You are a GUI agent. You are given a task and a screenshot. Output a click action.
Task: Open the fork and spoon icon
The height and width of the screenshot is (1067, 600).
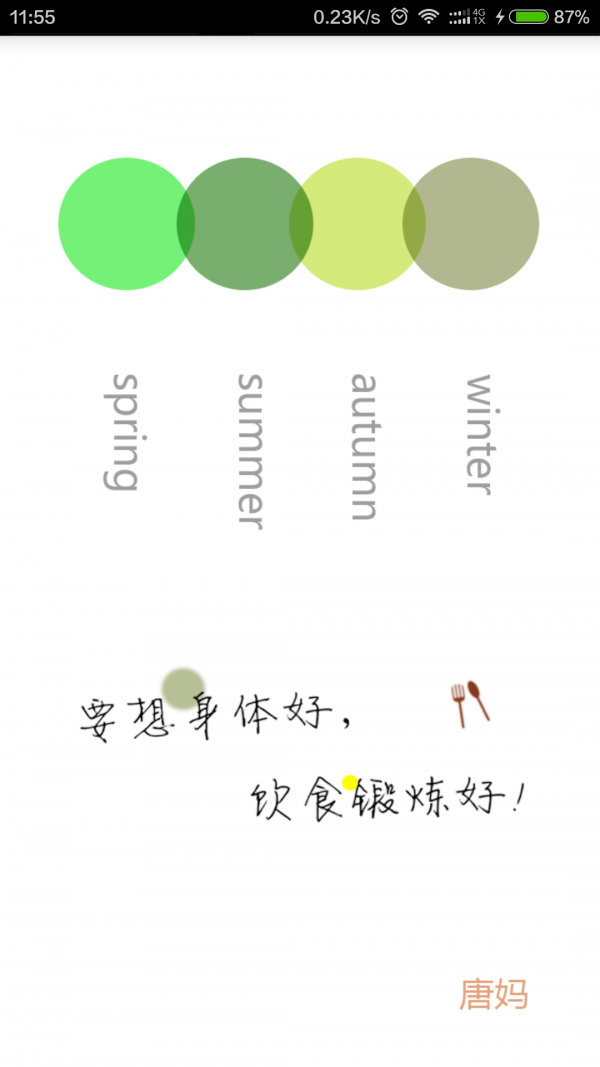point(469,704)
